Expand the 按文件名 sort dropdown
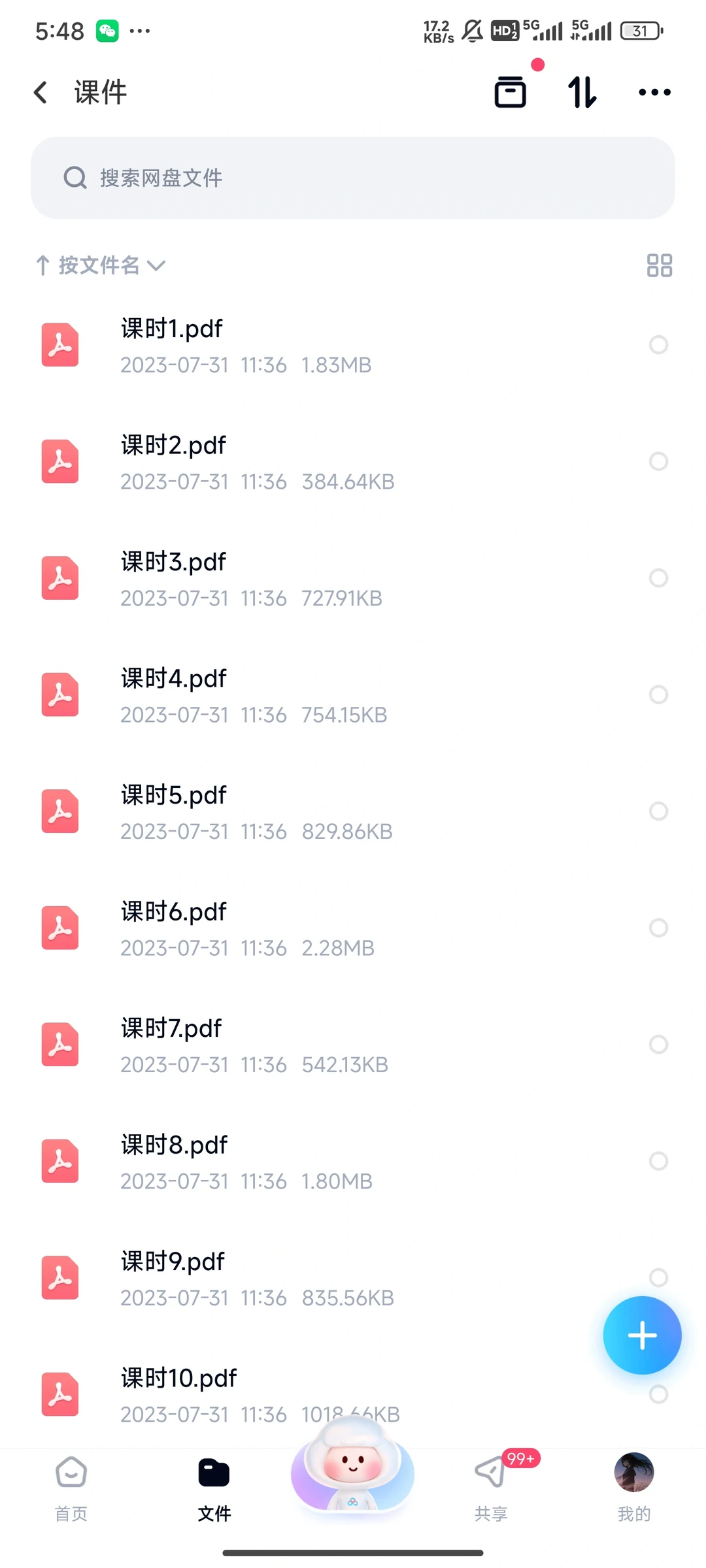Viewport: 706px width, 1568px height. [x=101, y=265]
